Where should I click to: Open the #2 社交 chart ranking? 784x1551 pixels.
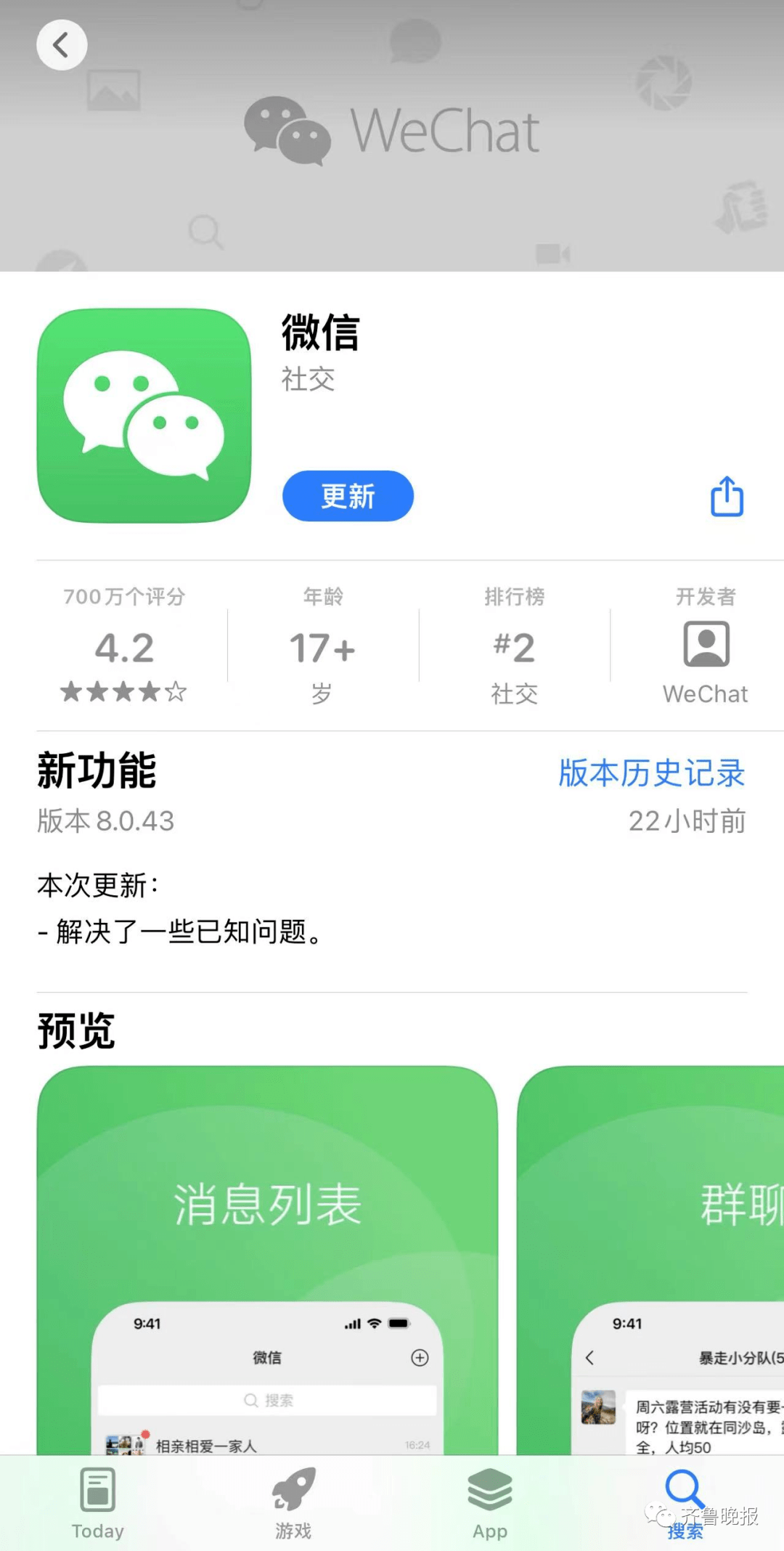tap(514, 648)
